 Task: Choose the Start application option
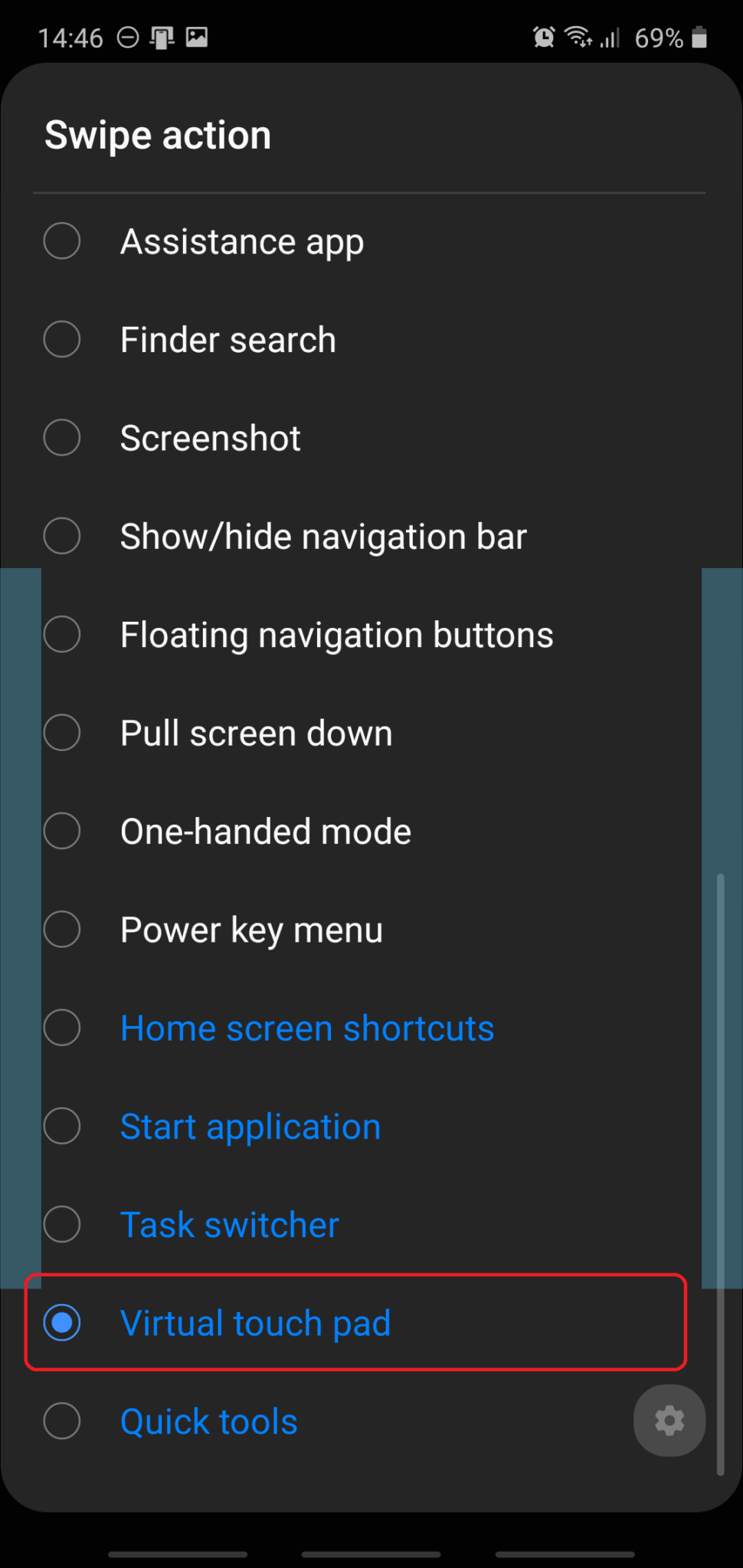(250, 1125)
